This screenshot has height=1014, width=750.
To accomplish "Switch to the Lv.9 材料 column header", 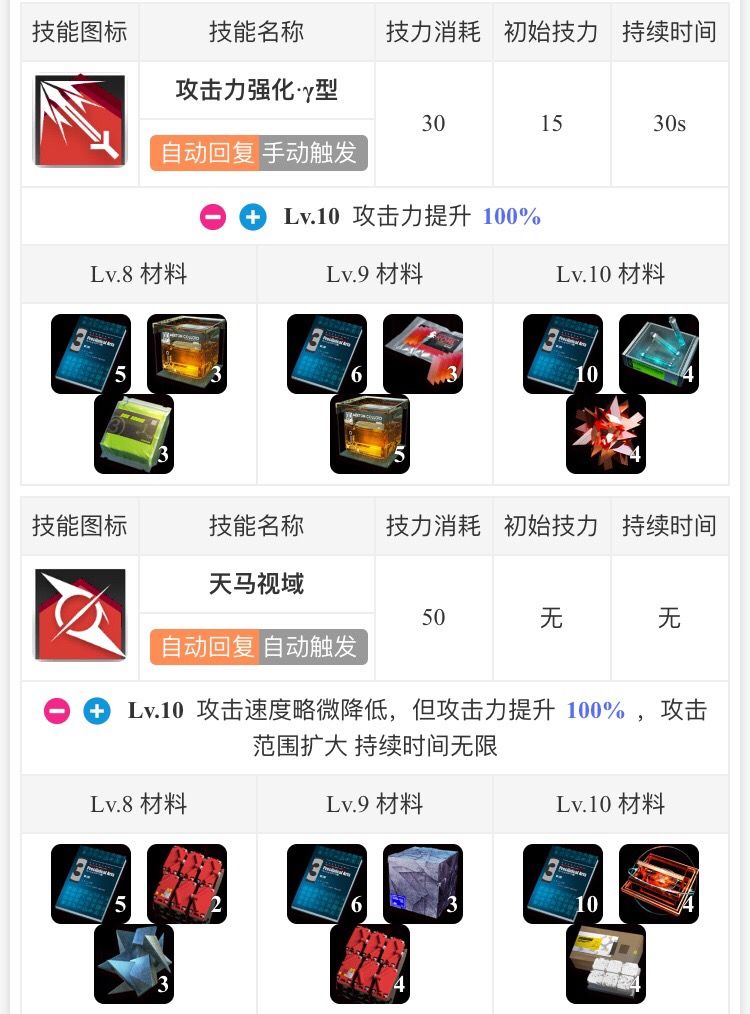I will tap(373, 274).
